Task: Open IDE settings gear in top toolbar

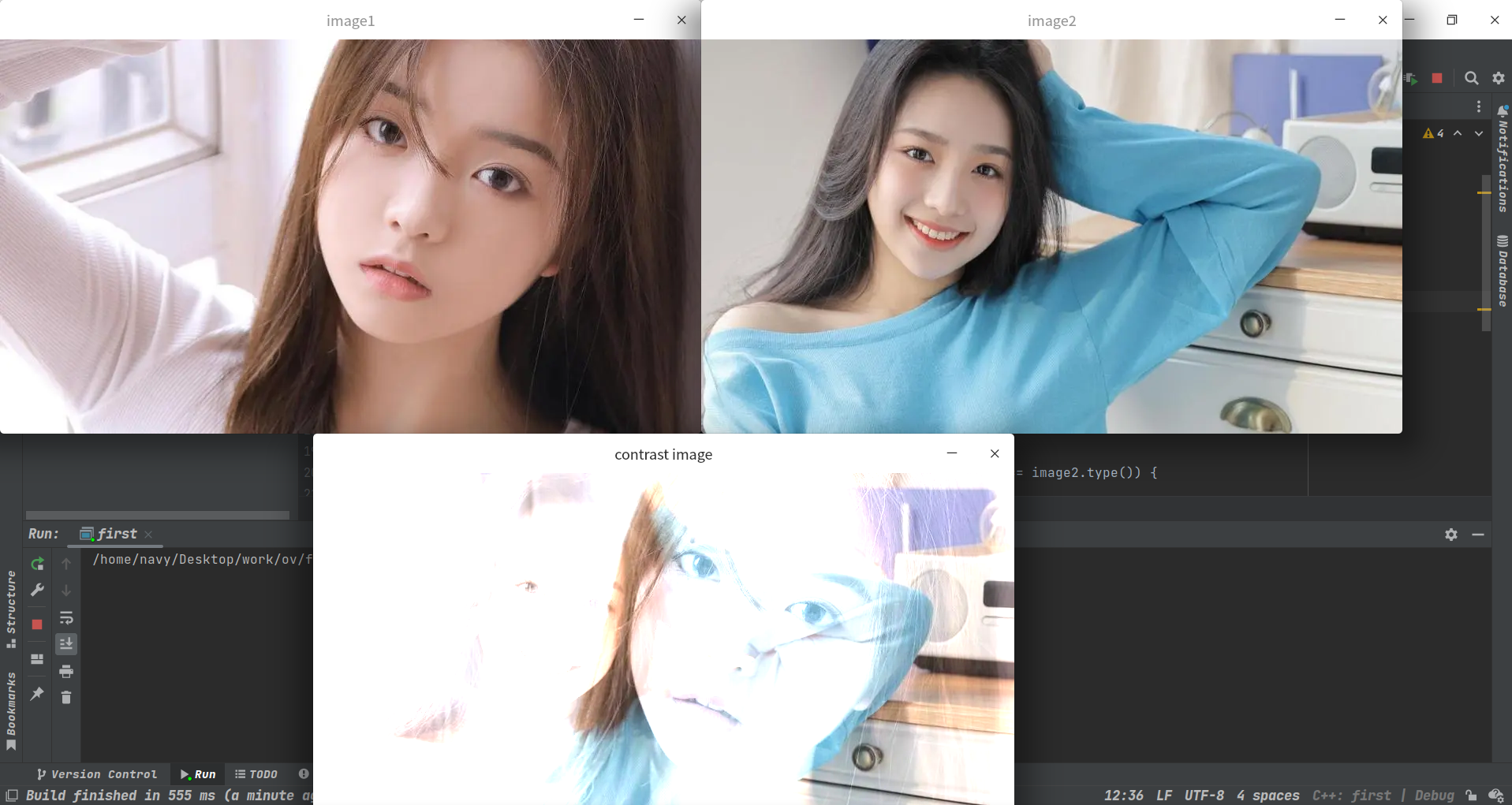Action: (x=1499, y=78)
